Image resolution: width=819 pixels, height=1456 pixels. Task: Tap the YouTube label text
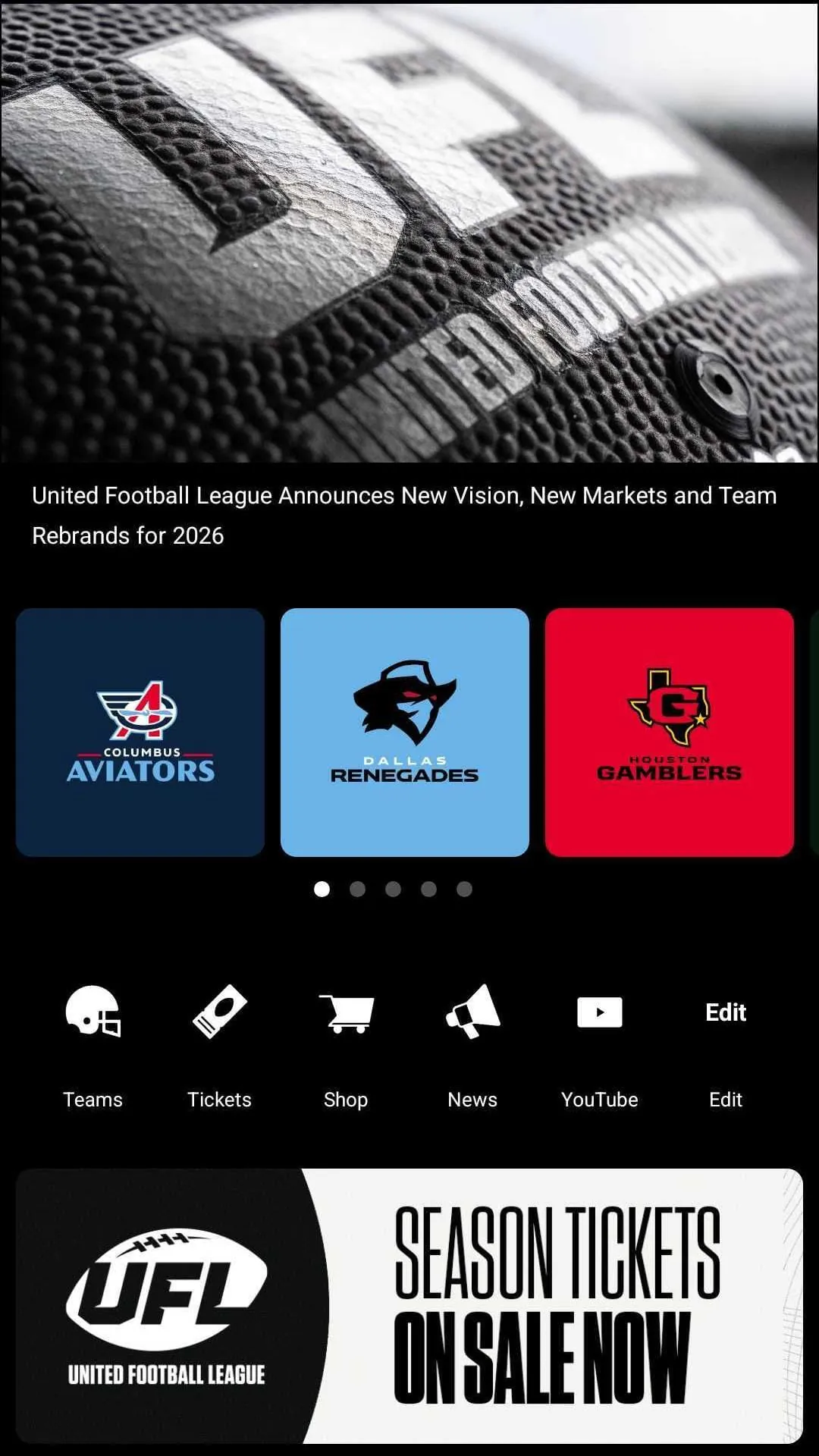click(x=598, y=1099)
